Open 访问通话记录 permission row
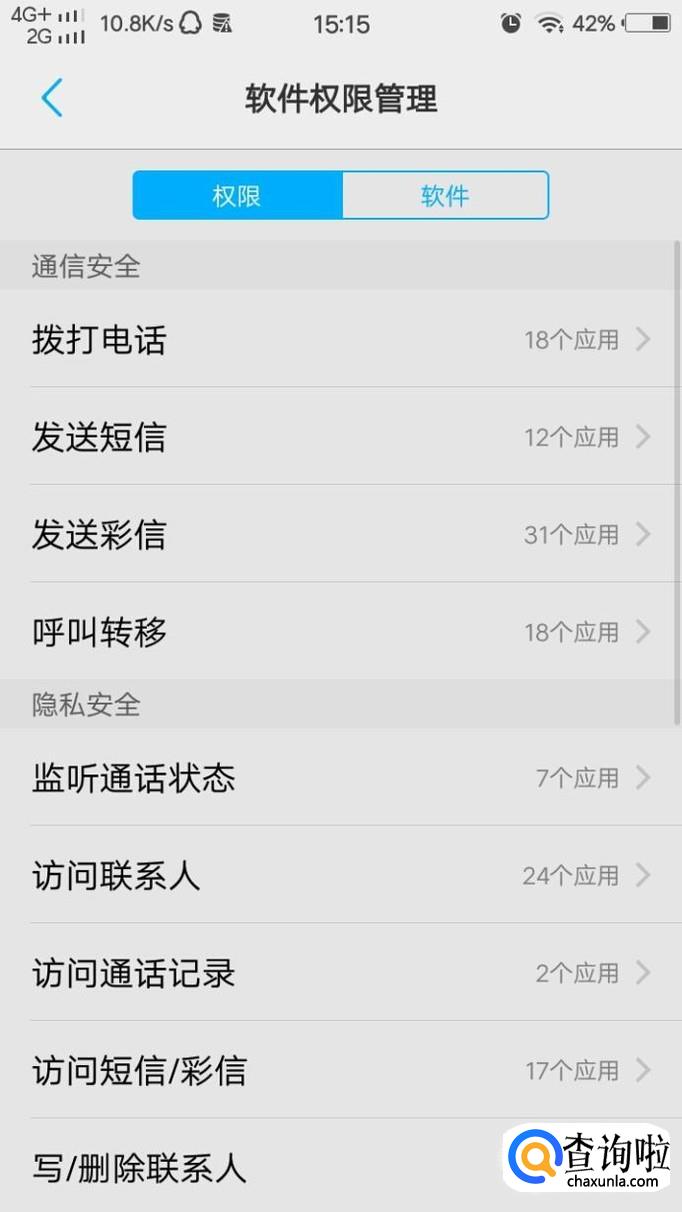This screenshot has height=1212, width=682. tap(340, 973)
